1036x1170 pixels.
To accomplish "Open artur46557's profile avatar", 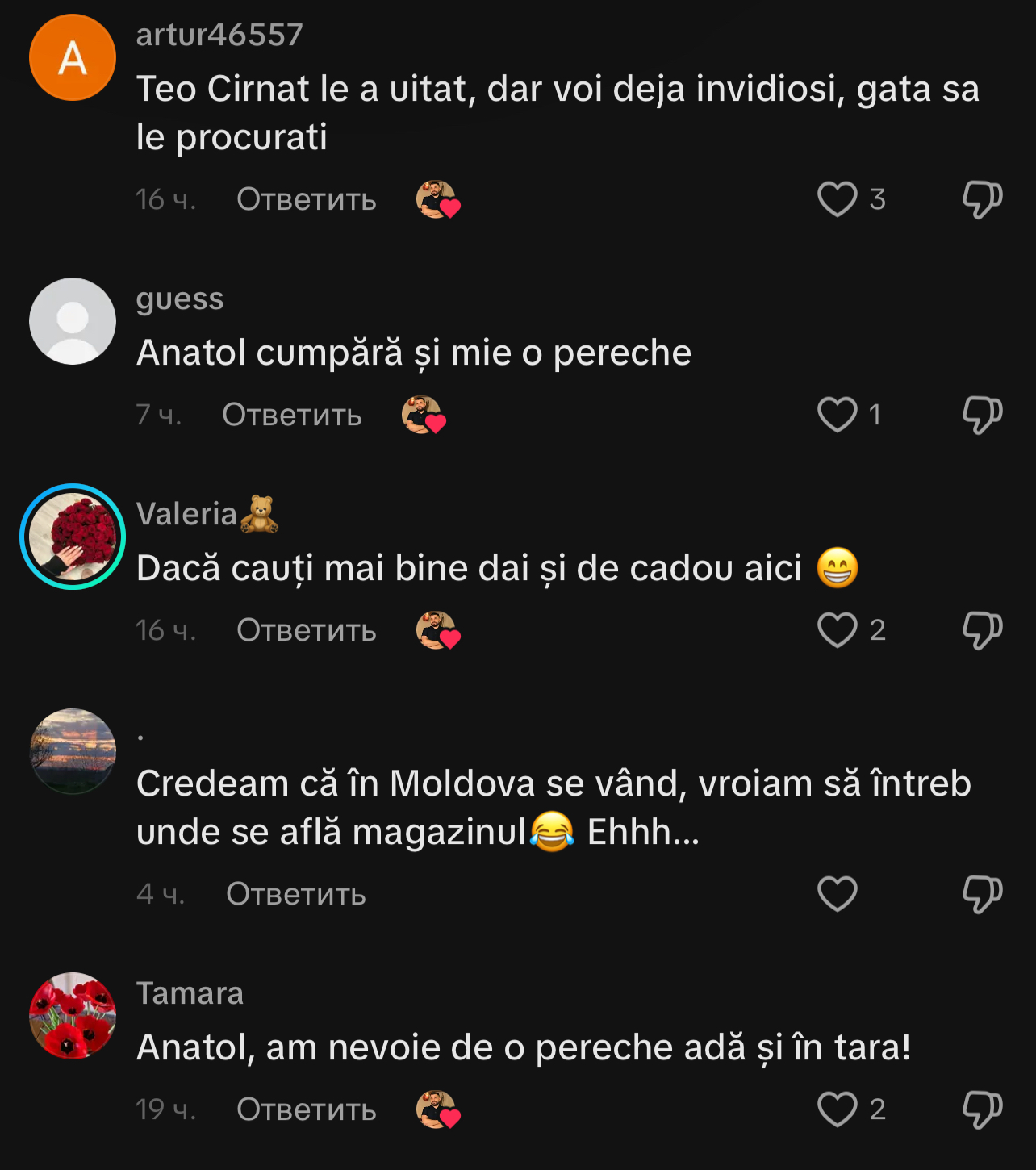I will tap(73, 57).
